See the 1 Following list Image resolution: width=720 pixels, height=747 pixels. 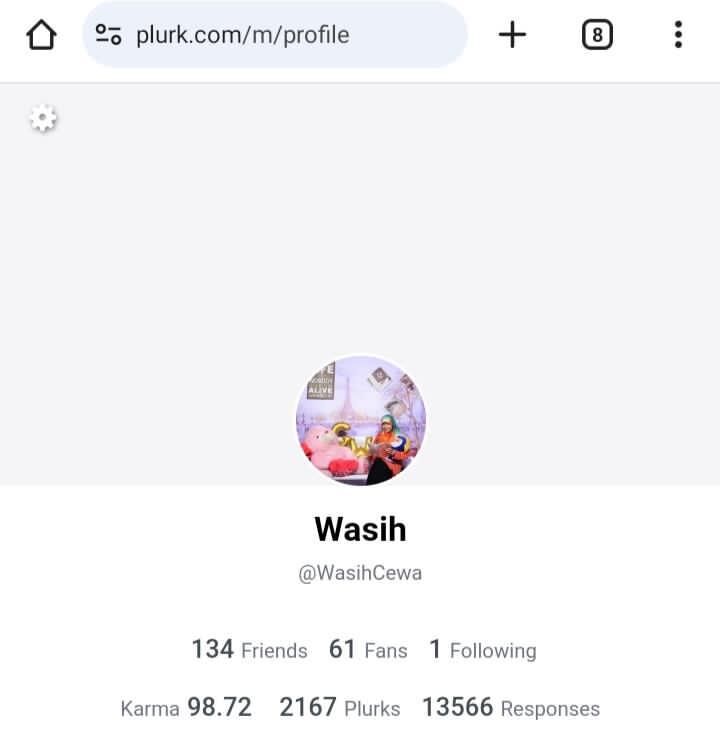tap(483, 650)
